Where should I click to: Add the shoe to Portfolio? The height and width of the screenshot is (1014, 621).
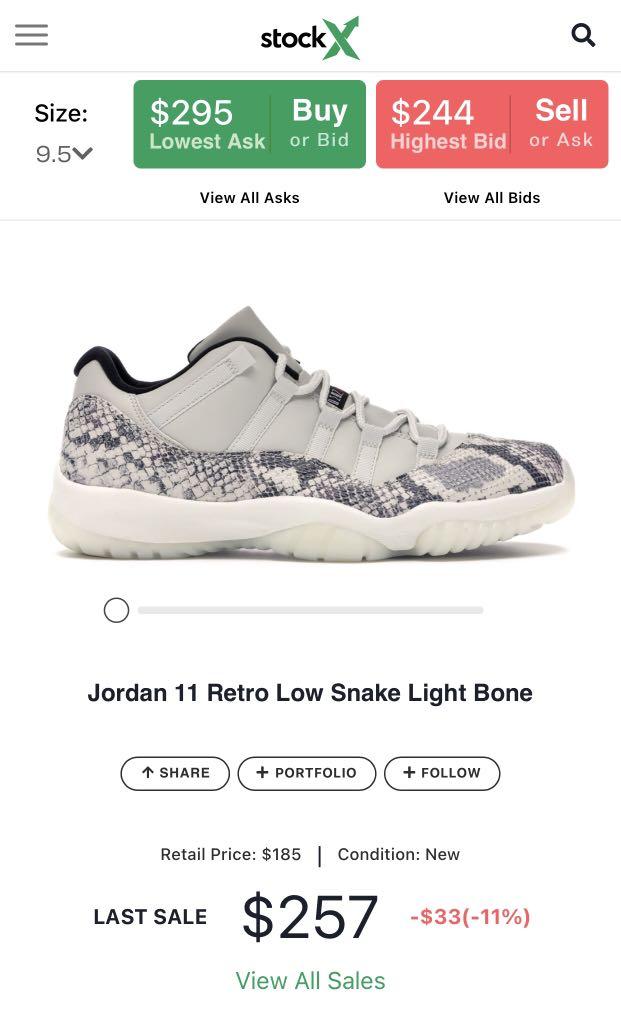(306, 773)
